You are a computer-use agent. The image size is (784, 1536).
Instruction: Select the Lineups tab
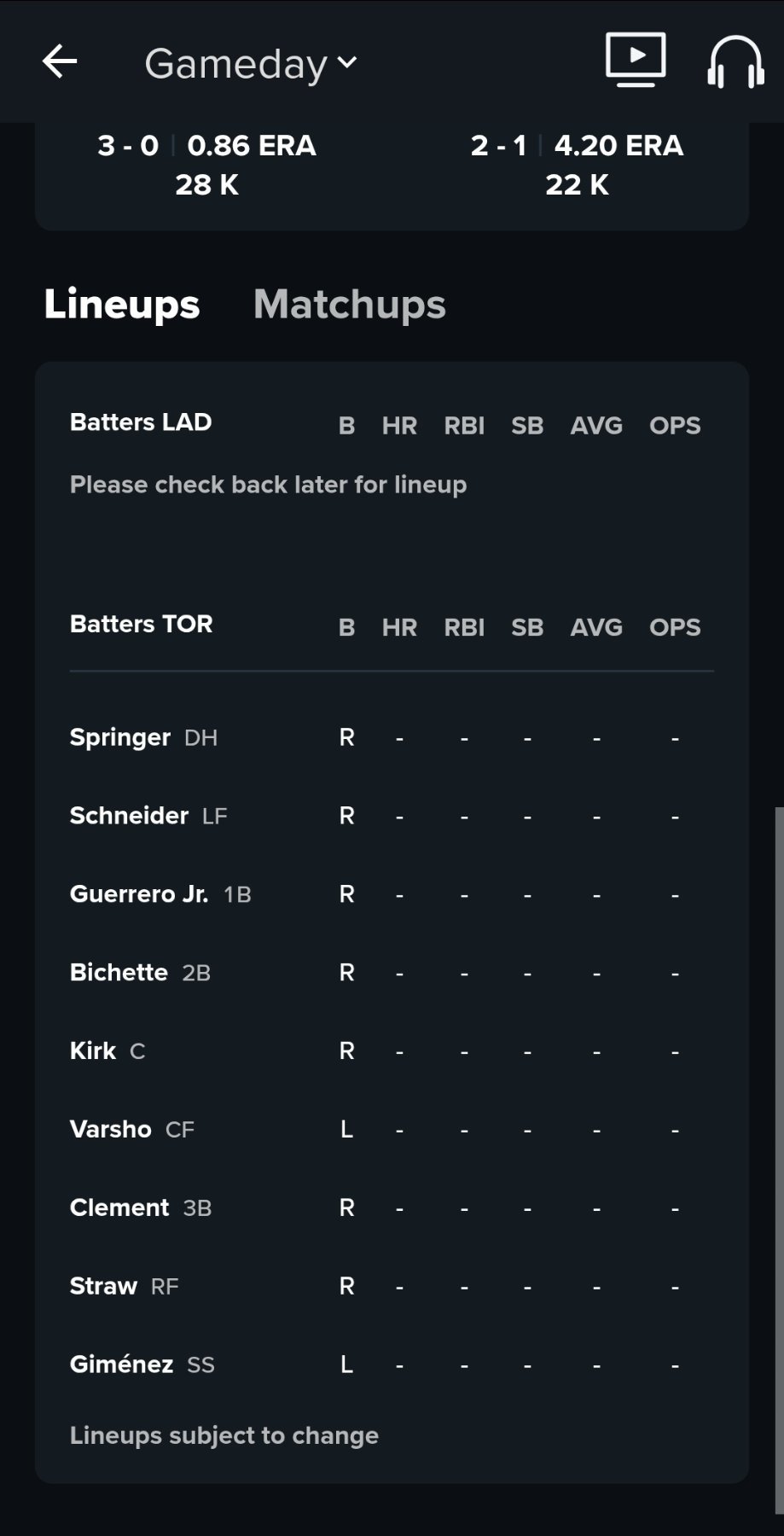coord(122,305)
